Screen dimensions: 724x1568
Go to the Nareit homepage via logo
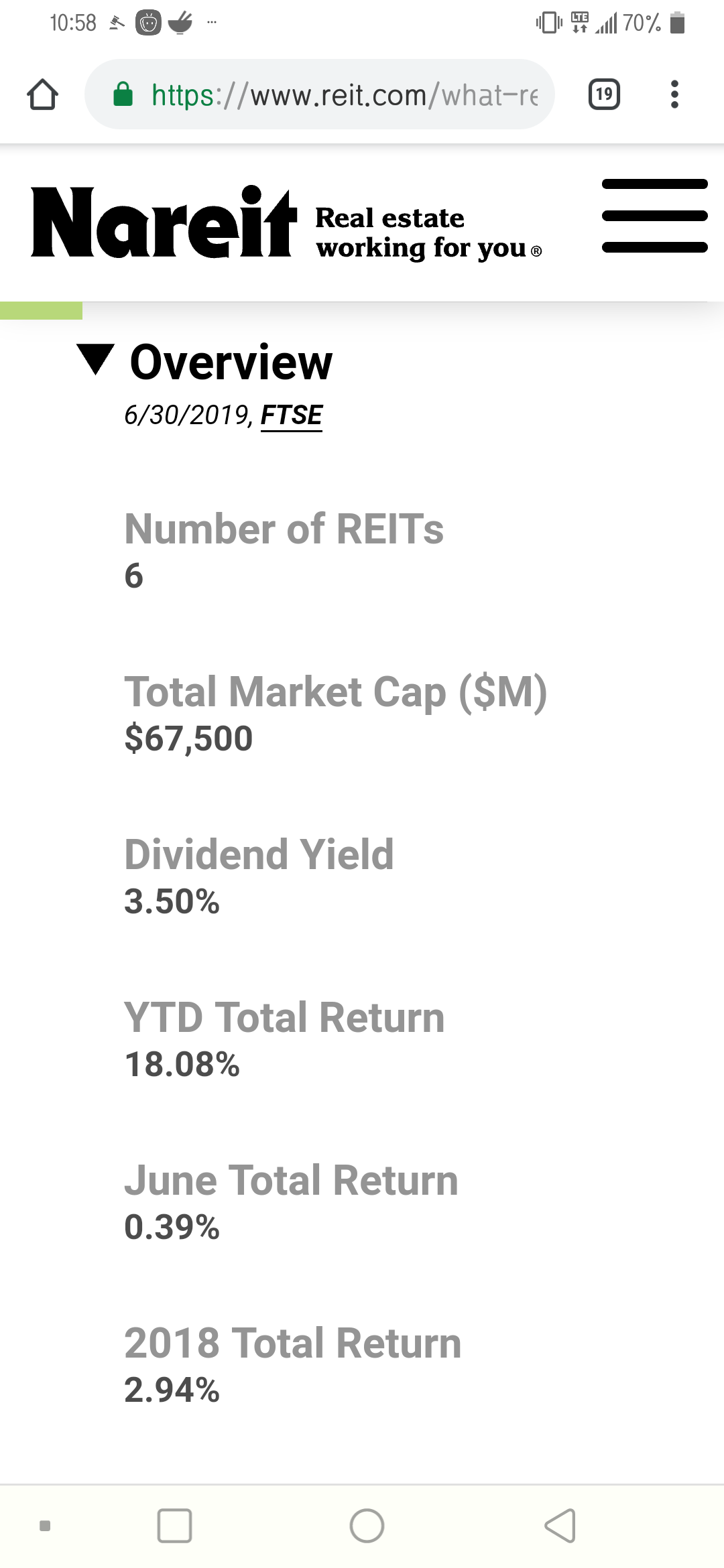coord(164,223)
